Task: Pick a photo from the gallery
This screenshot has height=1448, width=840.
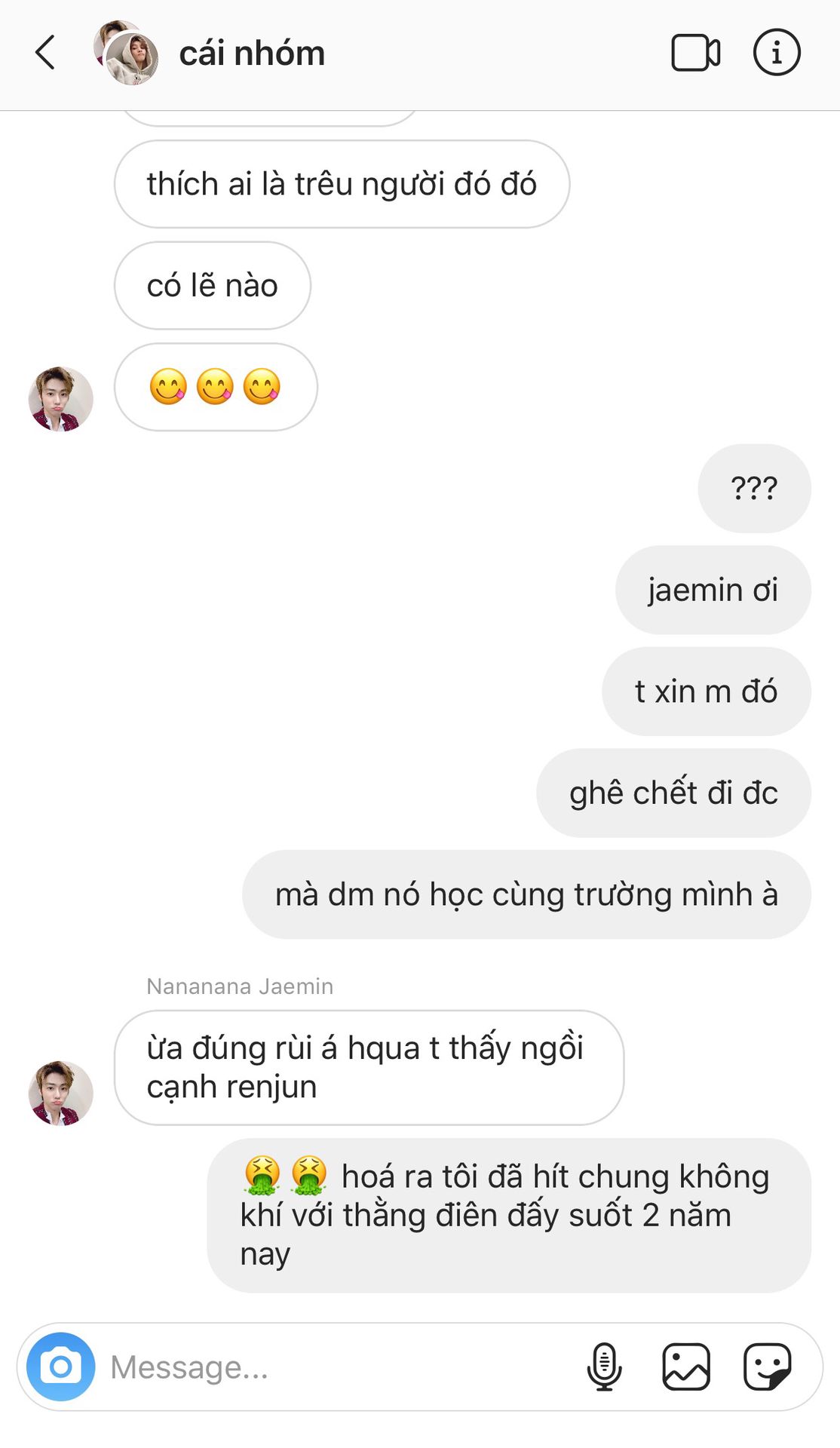Action: (x=685, y=1367)
